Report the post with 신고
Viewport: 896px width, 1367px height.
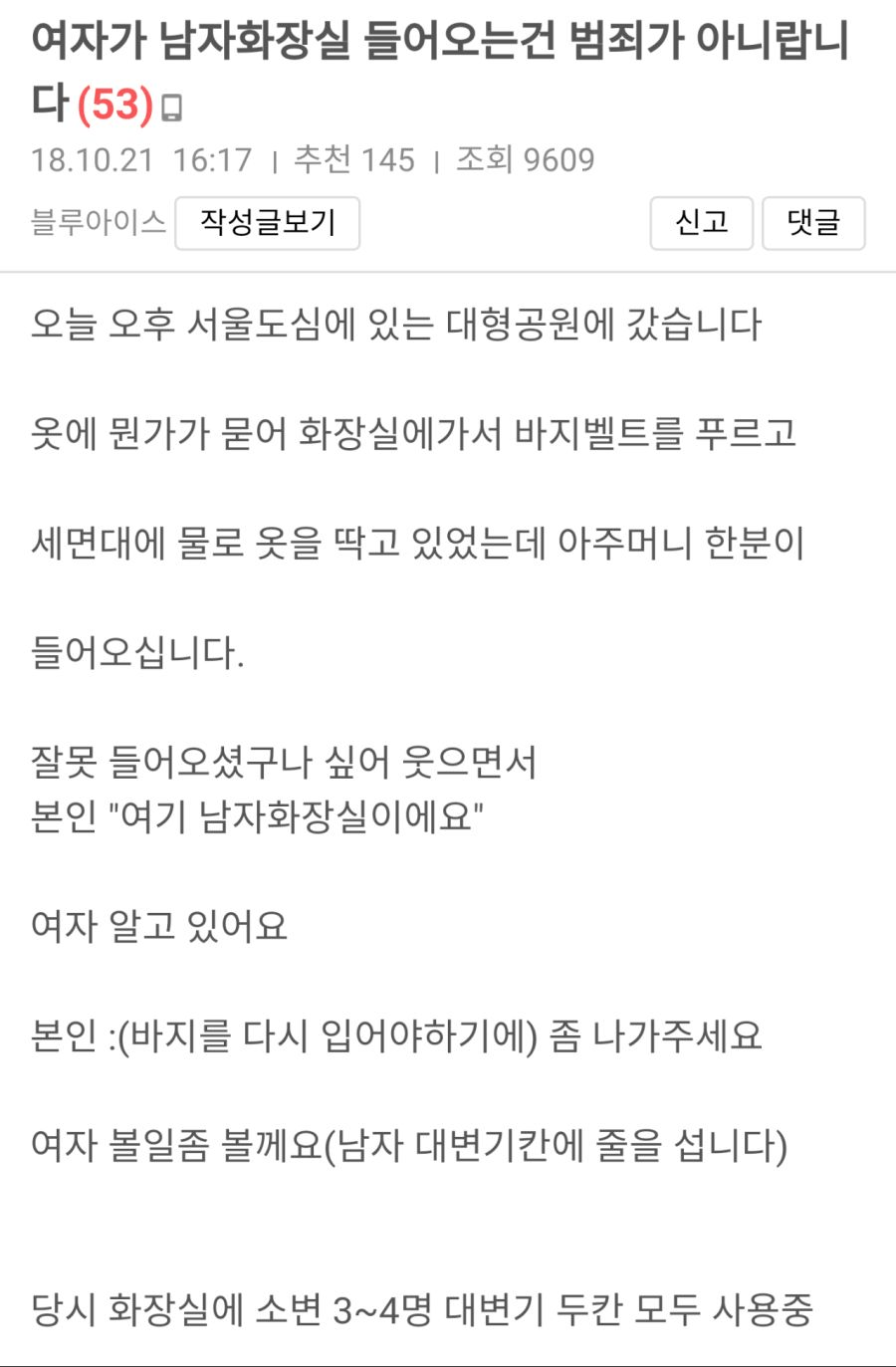click(x=701, y=222)
